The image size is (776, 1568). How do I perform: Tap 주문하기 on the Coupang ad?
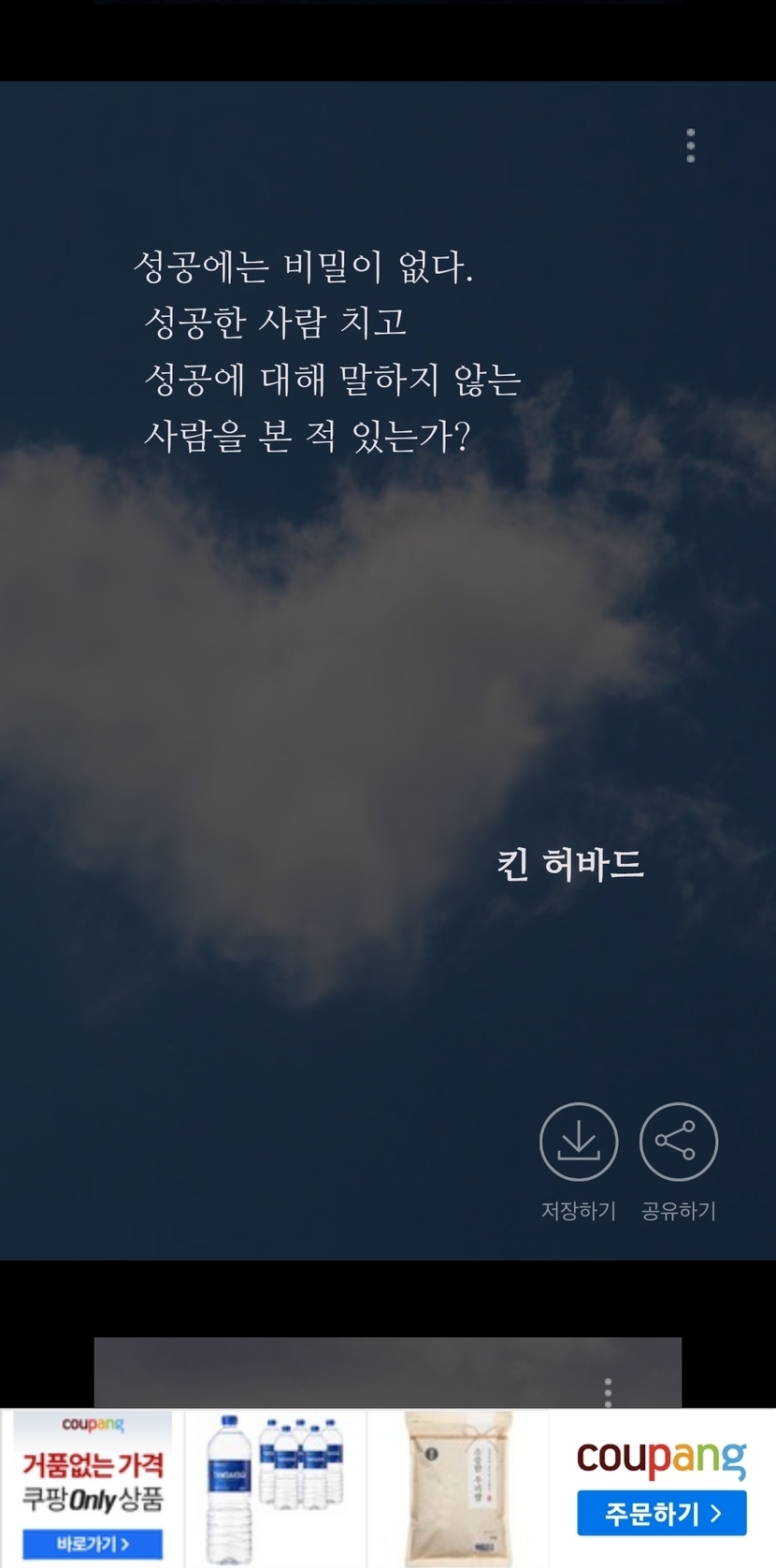pos(661,1514)
